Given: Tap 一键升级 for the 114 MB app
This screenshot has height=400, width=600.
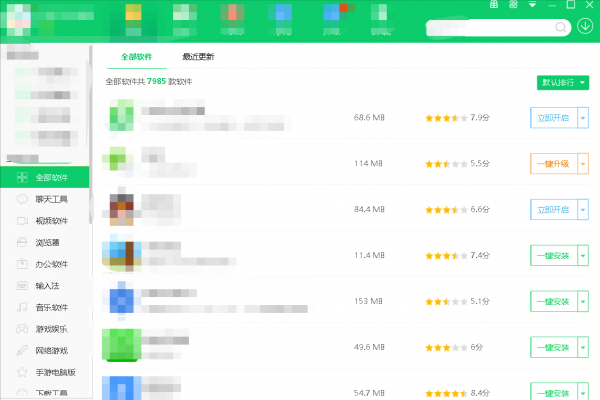Looking at the screenshot, I should [x=551, y=163].
